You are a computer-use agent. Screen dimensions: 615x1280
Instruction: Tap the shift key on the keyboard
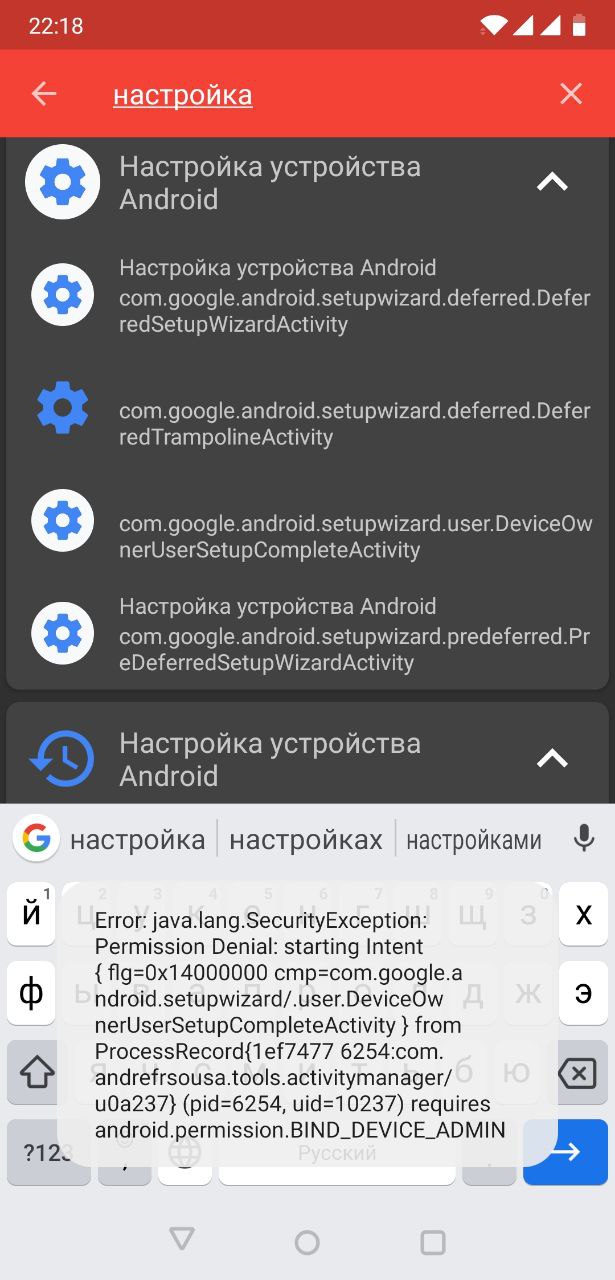tap(37, 1073)
